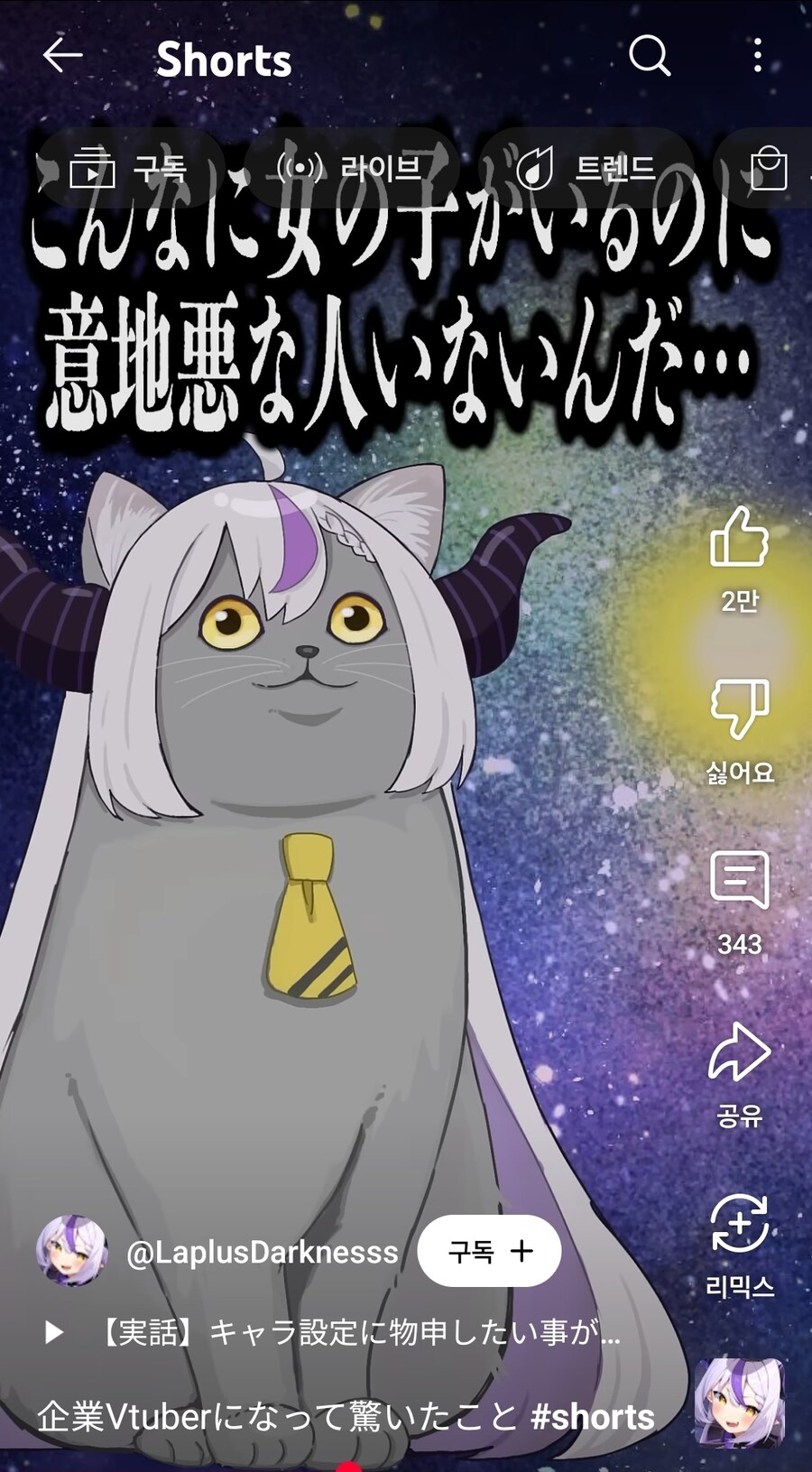
Task: Like this Short
Action: coord(739,540)
